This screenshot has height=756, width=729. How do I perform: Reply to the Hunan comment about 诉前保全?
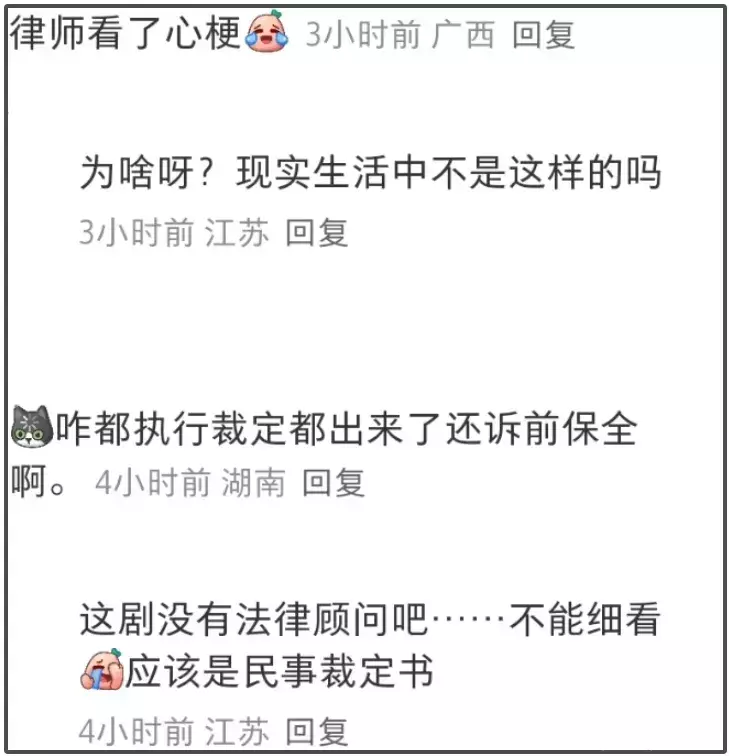[333, 484]
